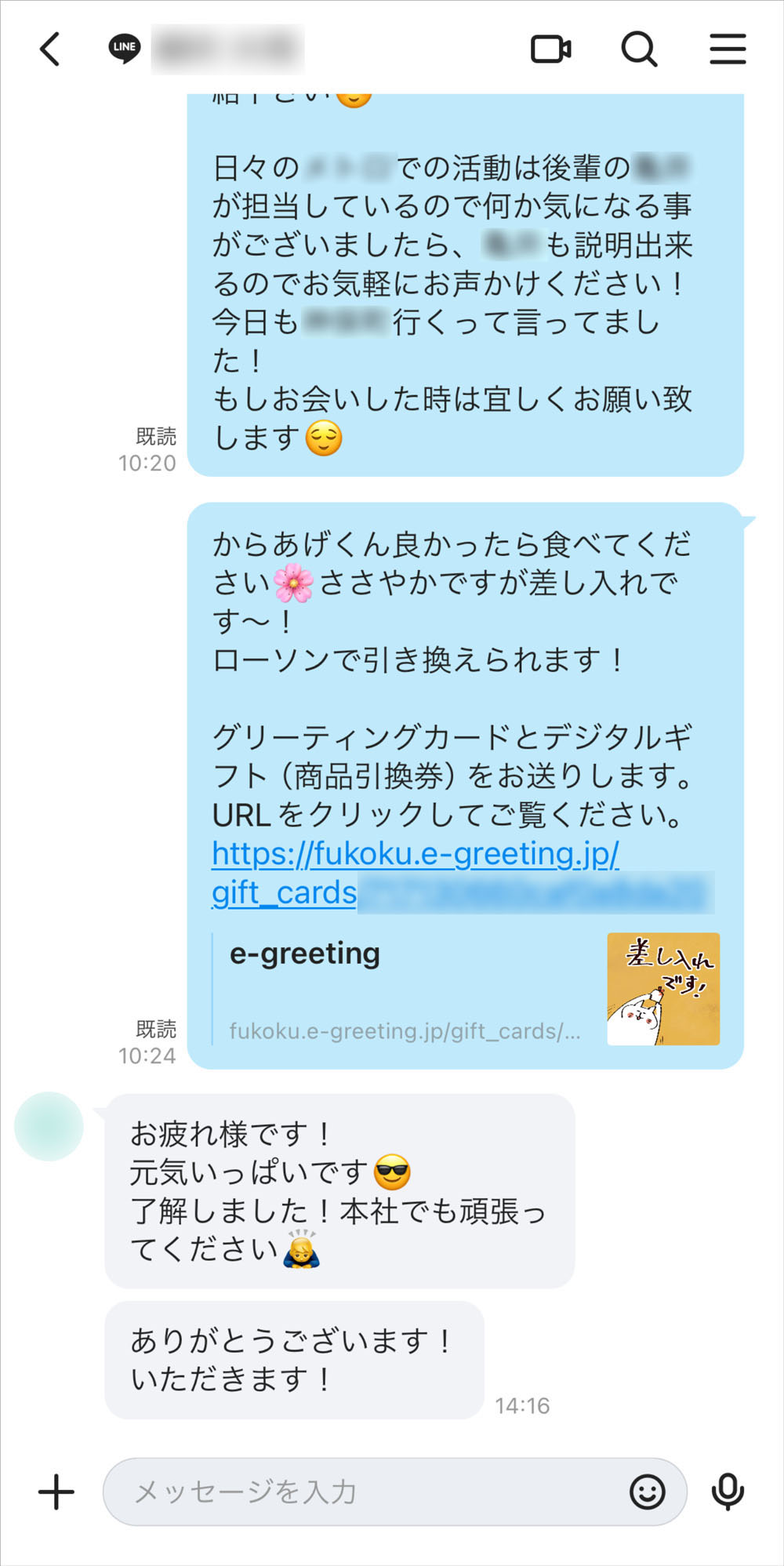
Task: Tap the メッセージを入力 message field
Action: pos(368,1492)
